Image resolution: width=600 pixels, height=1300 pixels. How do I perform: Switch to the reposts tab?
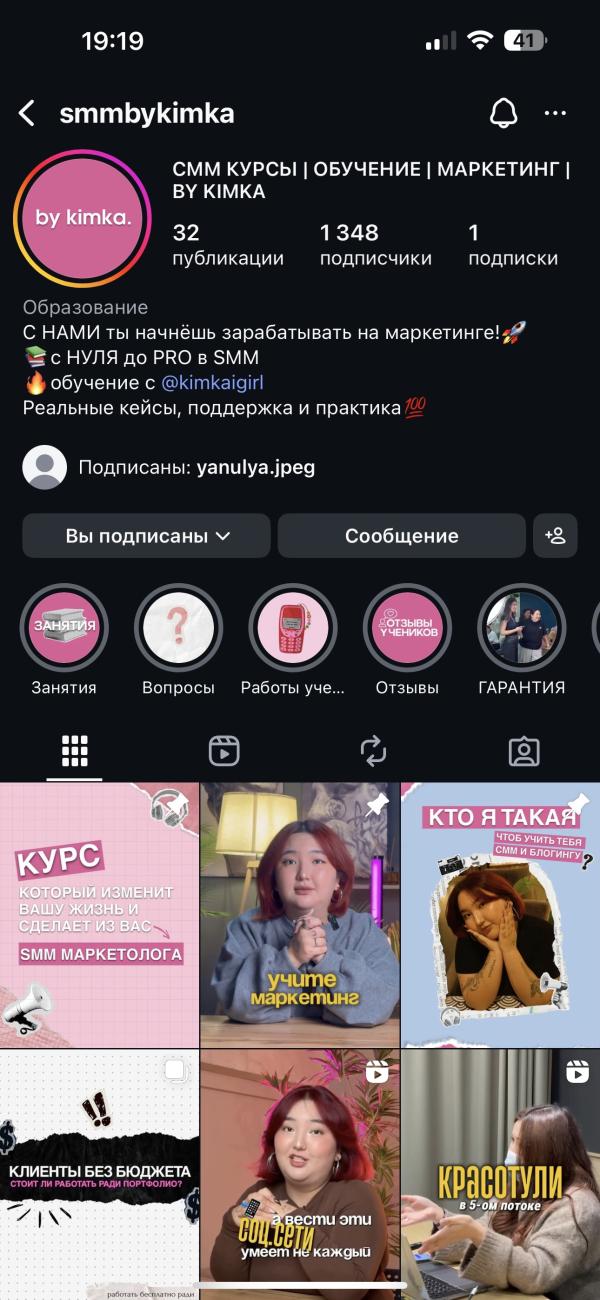[x=373, y=751]
